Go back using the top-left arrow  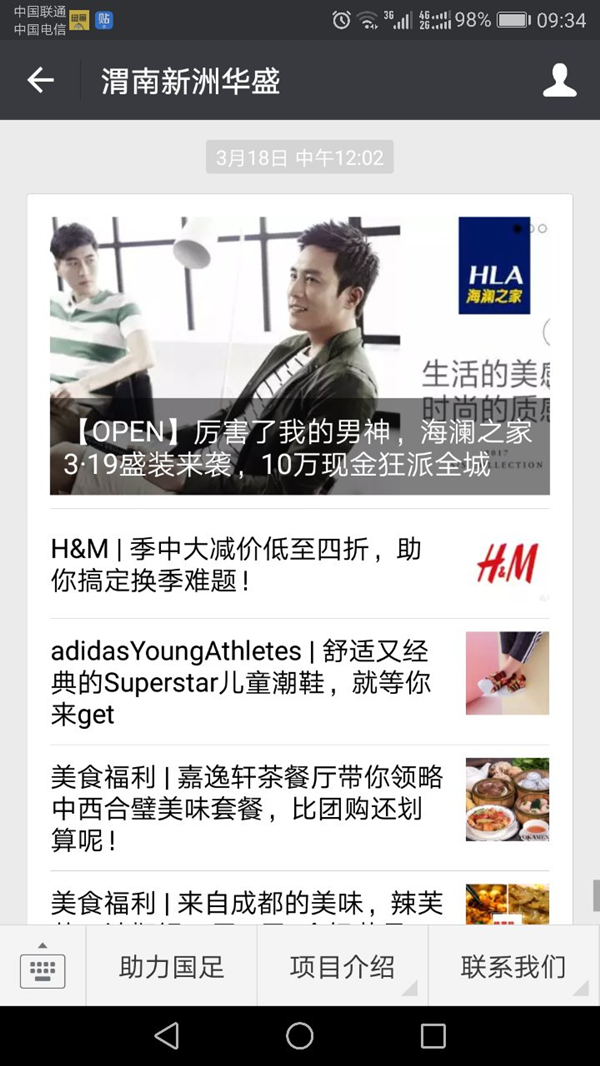tap(41, 81)
